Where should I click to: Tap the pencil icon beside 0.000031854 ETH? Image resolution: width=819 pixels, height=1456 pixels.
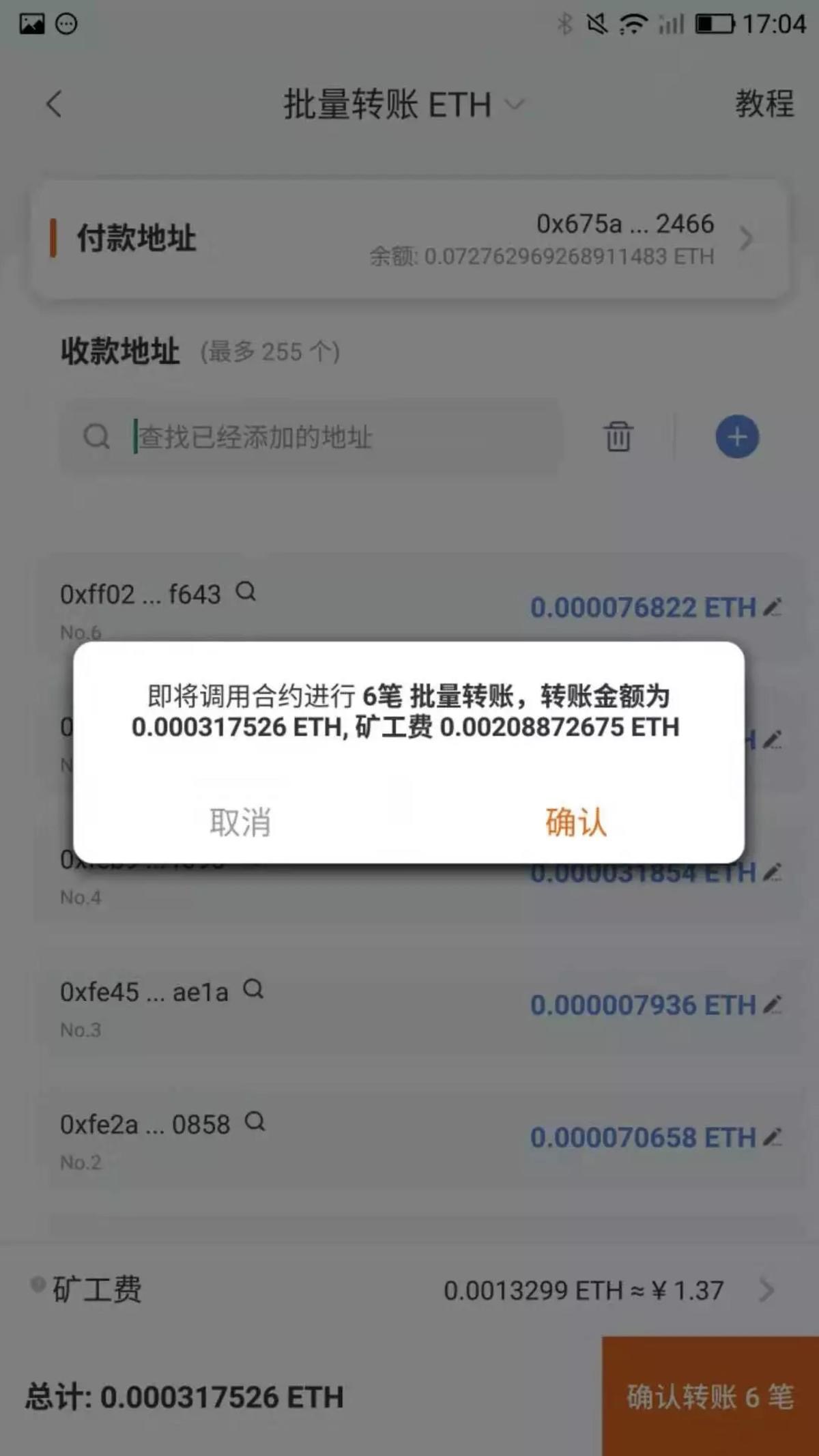click(x=772, y=871)
